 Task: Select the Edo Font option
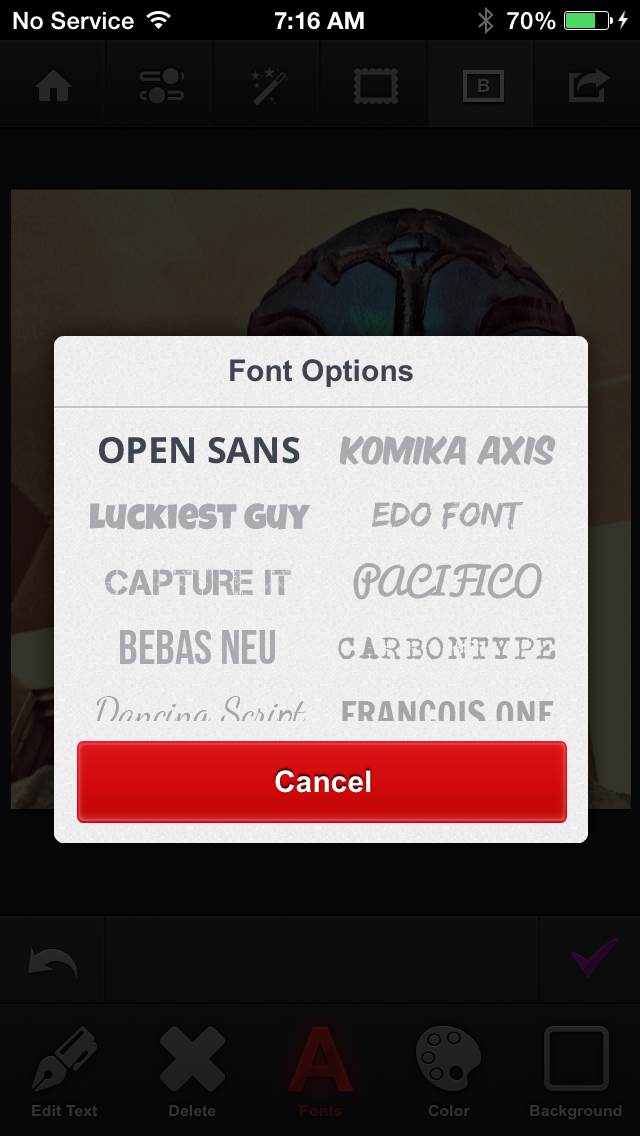point(446,516)
